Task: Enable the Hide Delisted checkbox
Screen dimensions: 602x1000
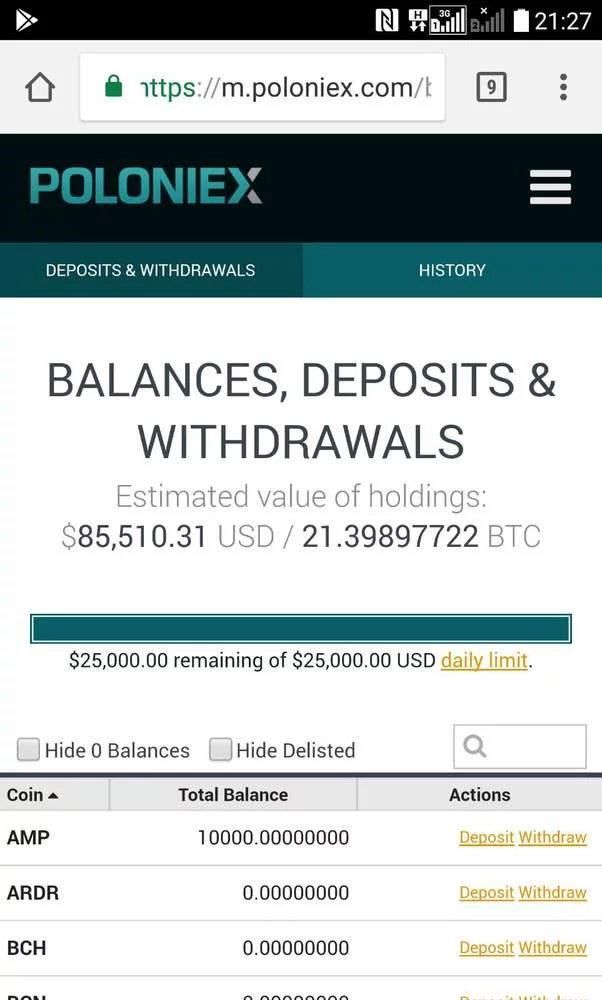Action: click(221, 749)
